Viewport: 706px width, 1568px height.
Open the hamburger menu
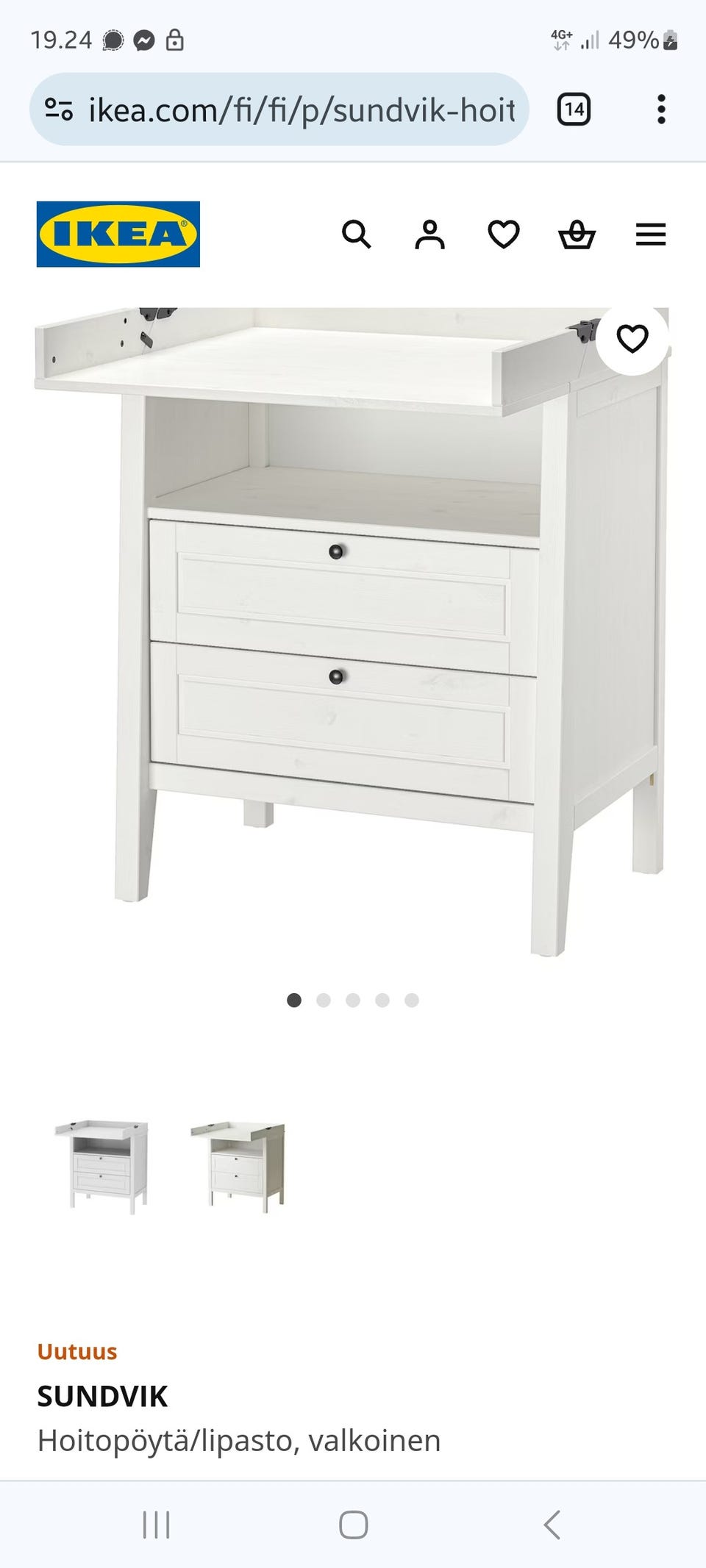pyautogui.click(x=651, y=235)
